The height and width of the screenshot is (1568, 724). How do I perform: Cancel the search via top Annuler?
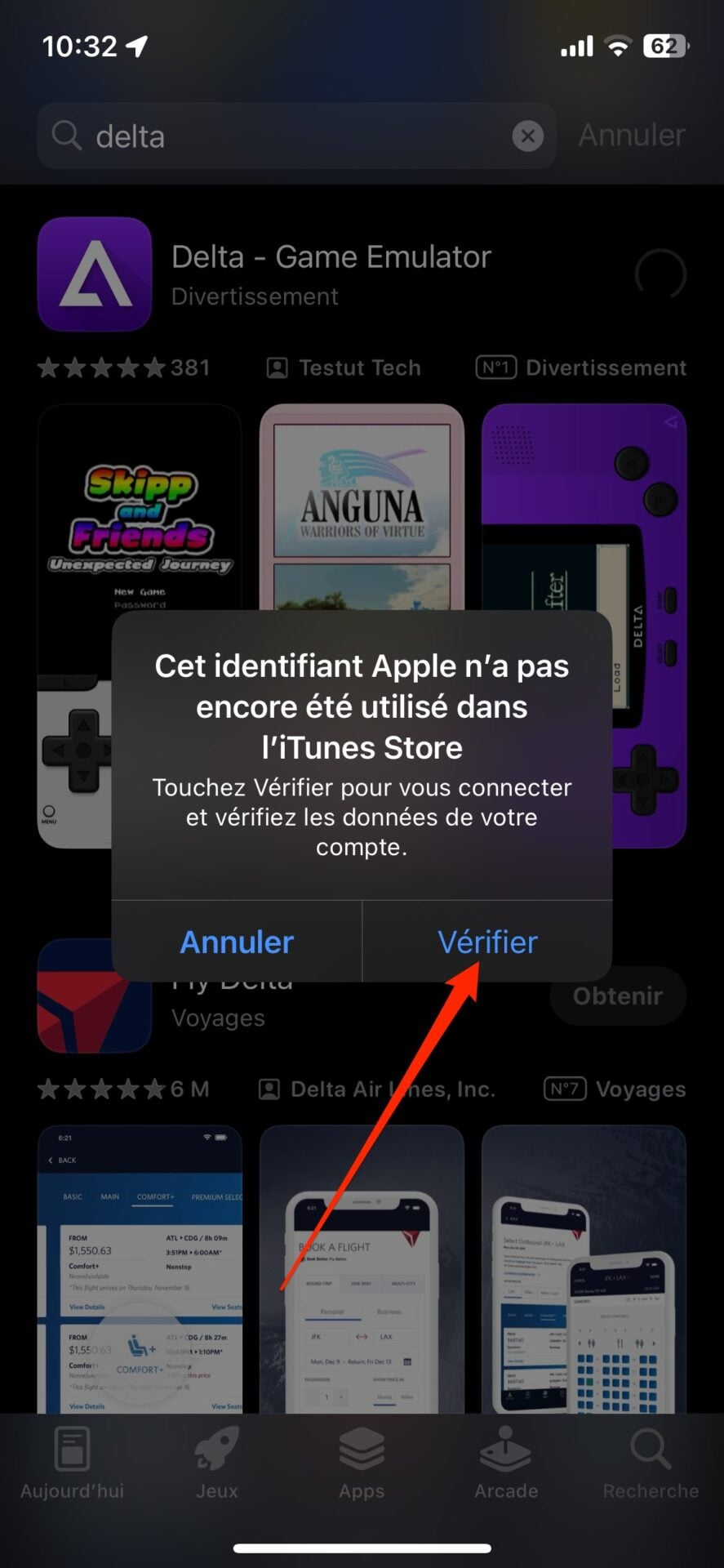pyautogui.click(x=631, y=135)
